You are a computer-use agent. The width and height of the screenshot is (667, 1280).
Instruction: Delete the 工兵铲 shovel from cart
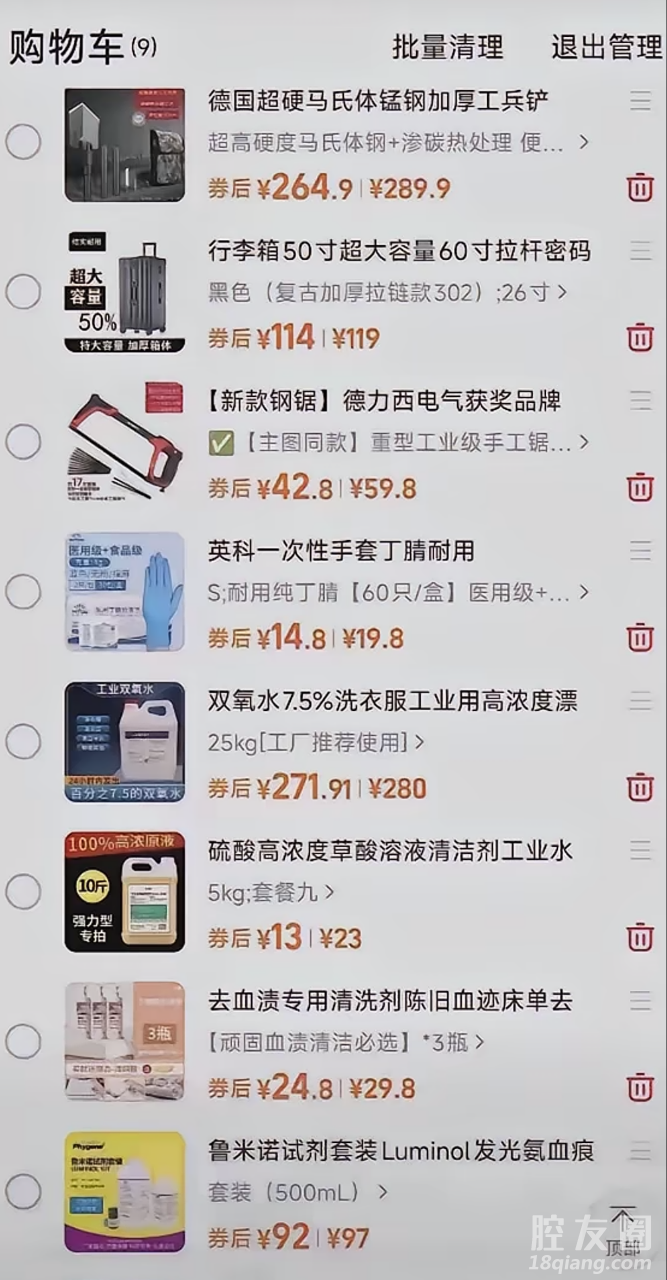pos(640,187)
